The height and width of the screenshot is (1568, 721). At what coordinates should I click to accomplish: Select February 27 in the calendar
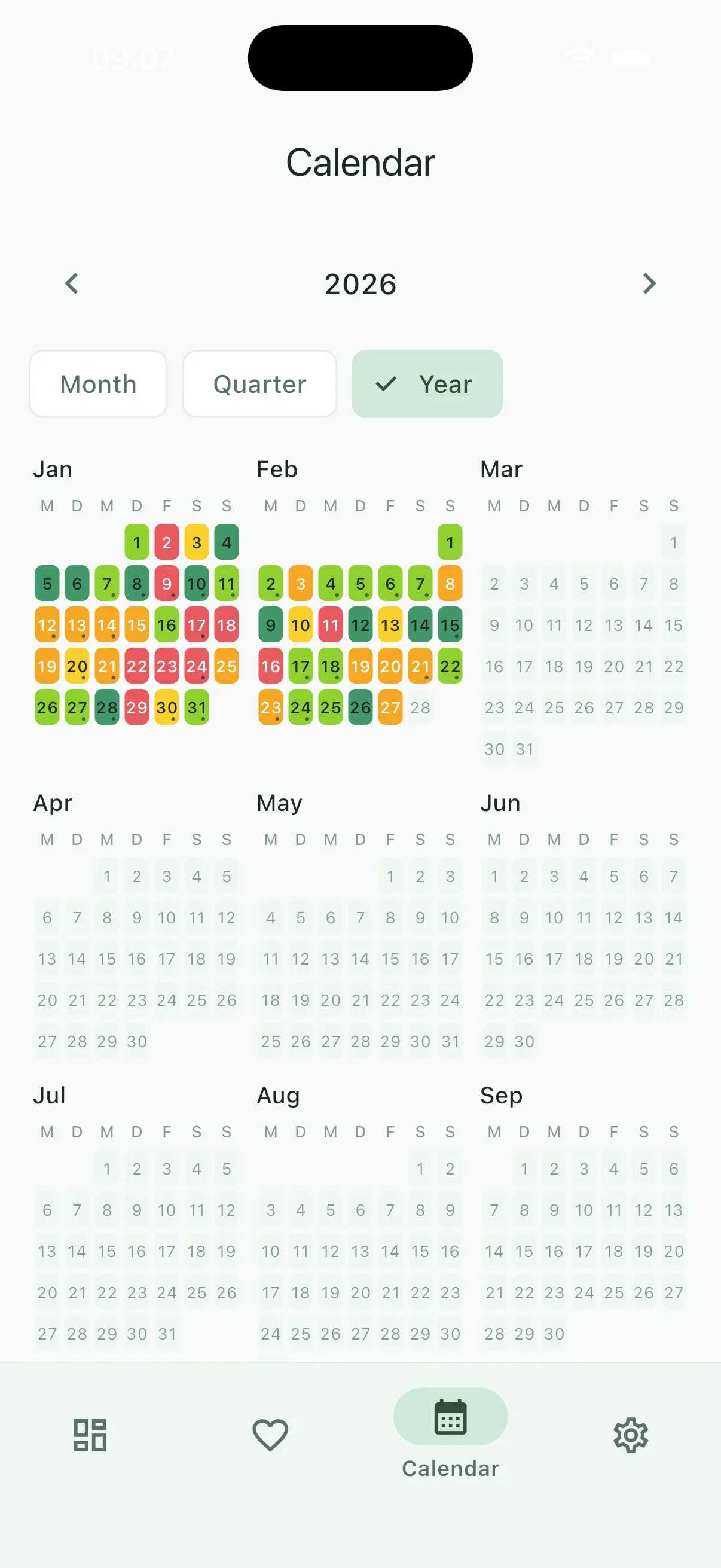(x=390, y=707)
